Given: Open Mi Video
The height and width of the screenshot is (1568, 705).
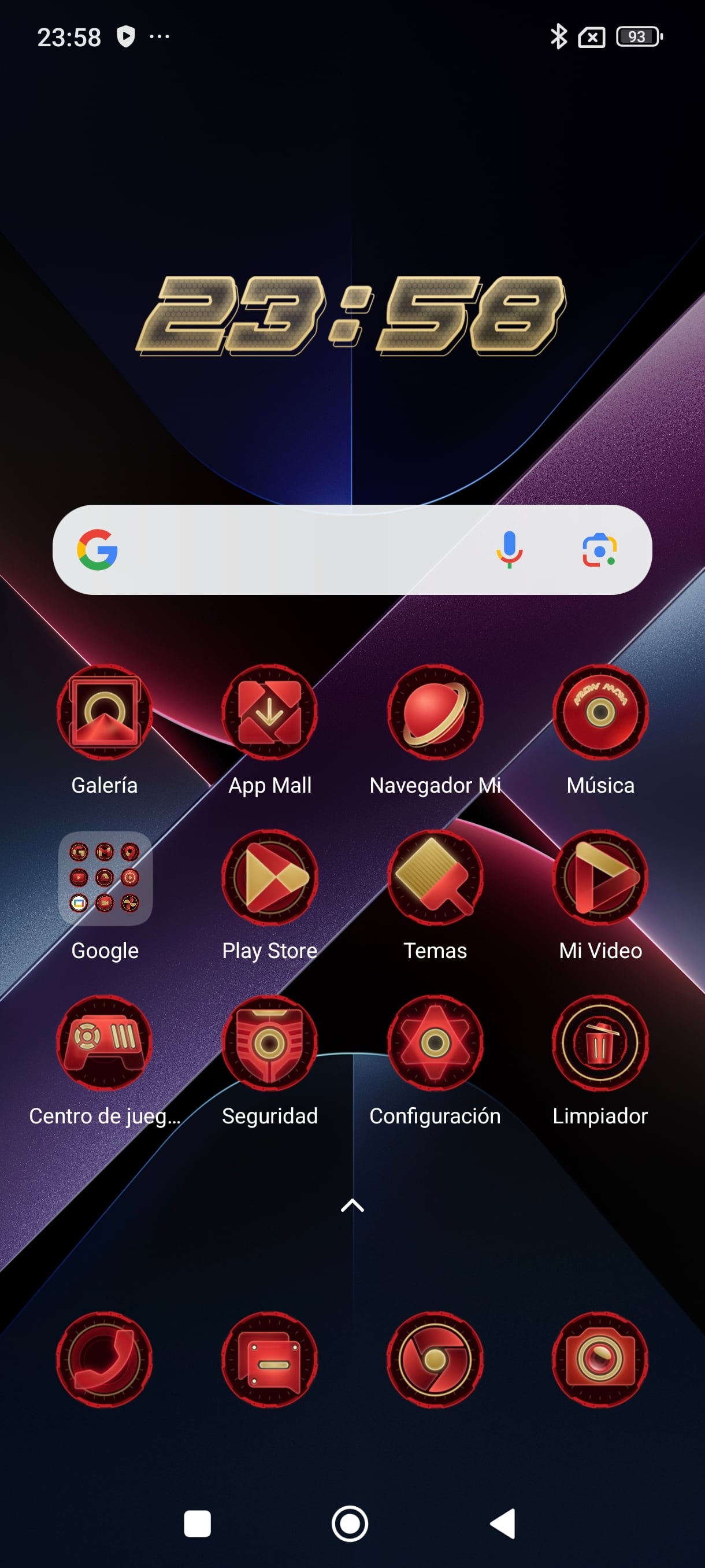Looking at the screenshot, I should point(600,878).
